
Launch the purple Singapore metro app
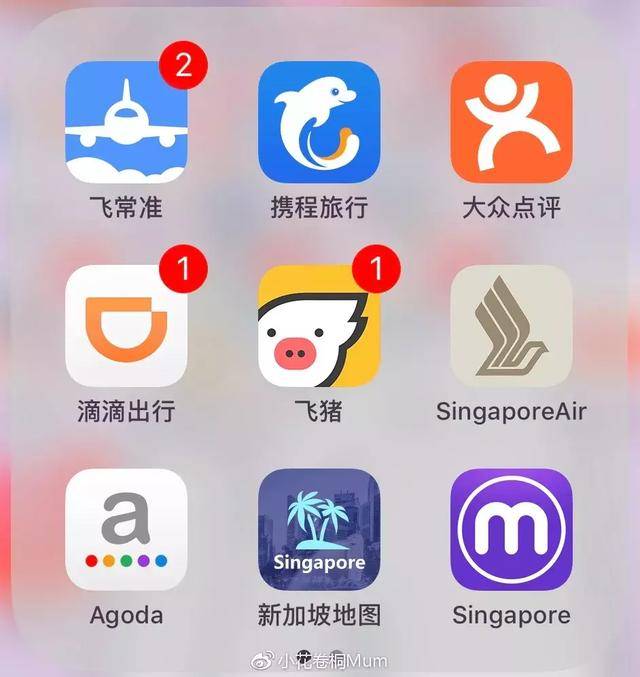tap(511, 530)
